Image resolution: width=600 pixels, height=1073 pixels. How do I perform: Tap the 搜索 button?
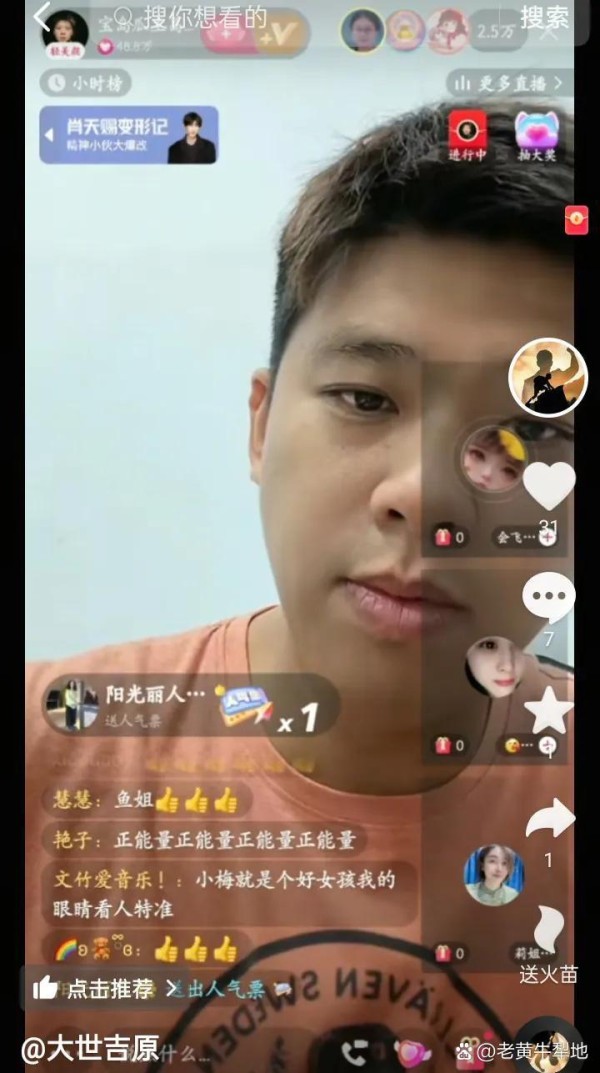pyautogui.click(x=545, y=17)
